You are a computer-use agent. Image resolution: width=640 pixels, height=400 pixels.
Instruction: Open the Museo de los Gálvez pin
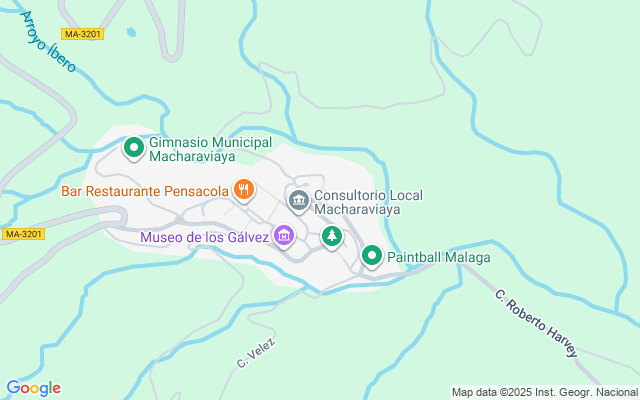point(285,237)
